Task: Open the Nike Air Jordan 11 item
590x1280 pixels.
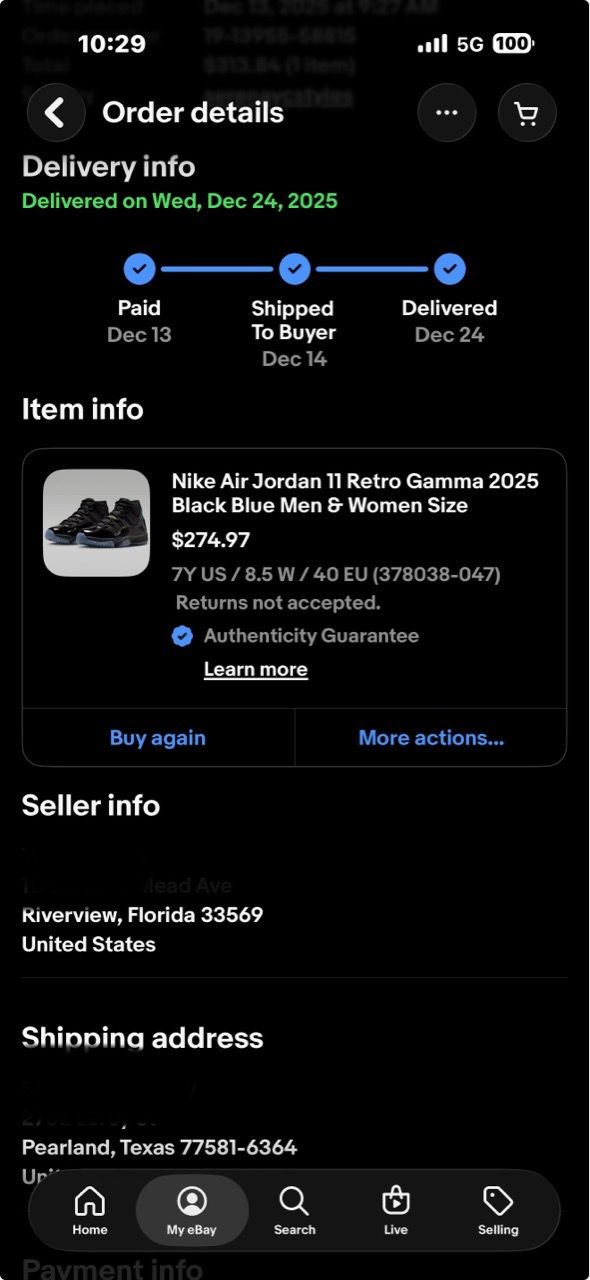Action: [x=355, y=493]
